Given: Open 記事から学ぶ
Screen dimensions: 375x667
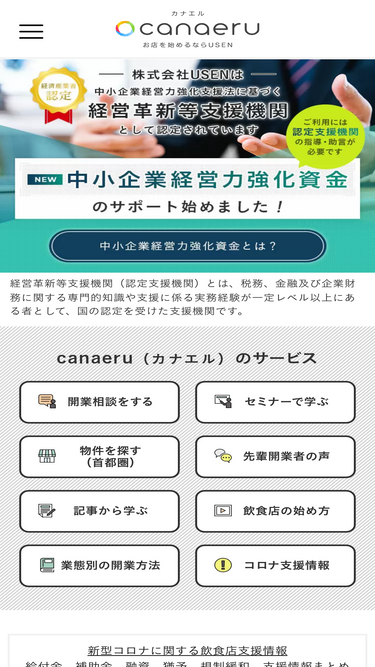Looking at the screenshot, I should (99, 511).
